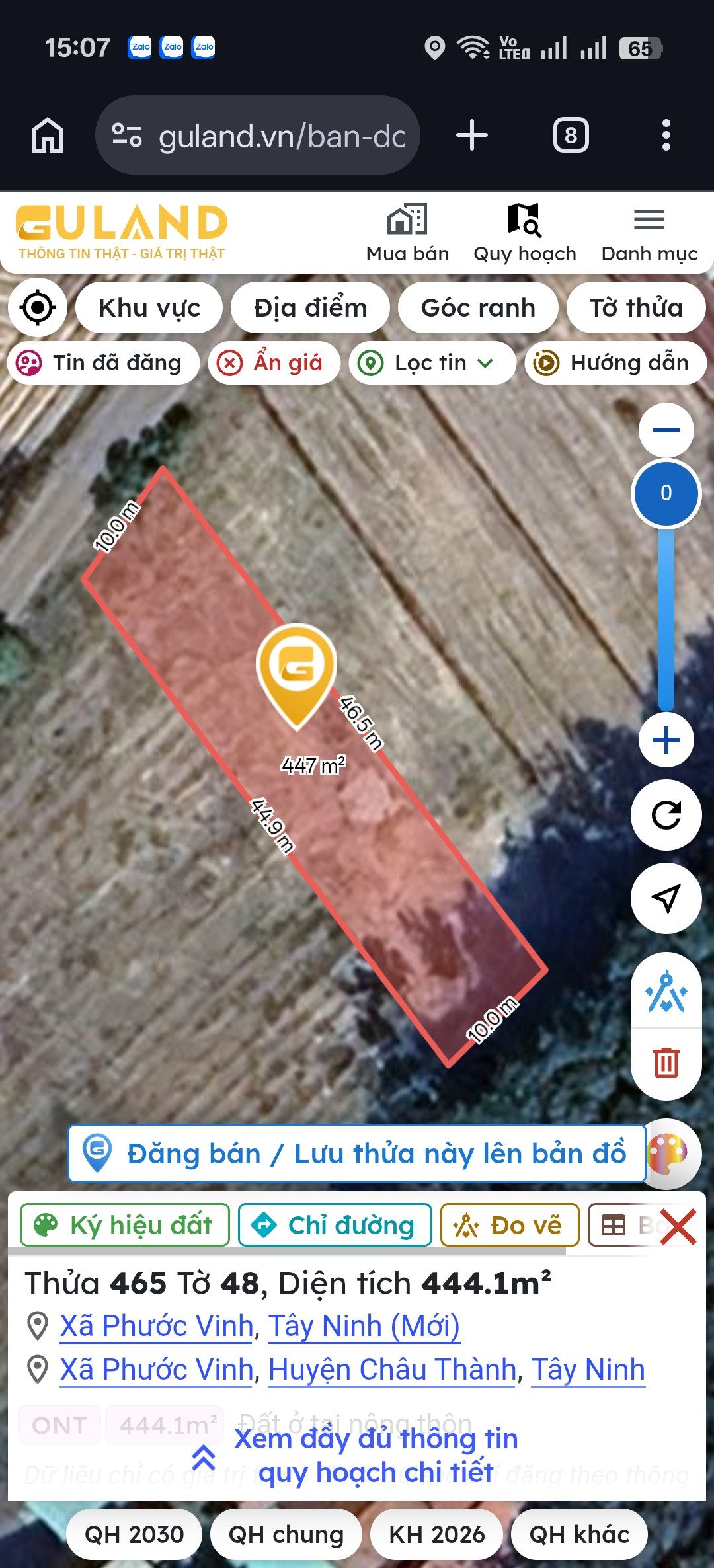
Task: Open Quy hoạch in the header
Action: [524, 233]
